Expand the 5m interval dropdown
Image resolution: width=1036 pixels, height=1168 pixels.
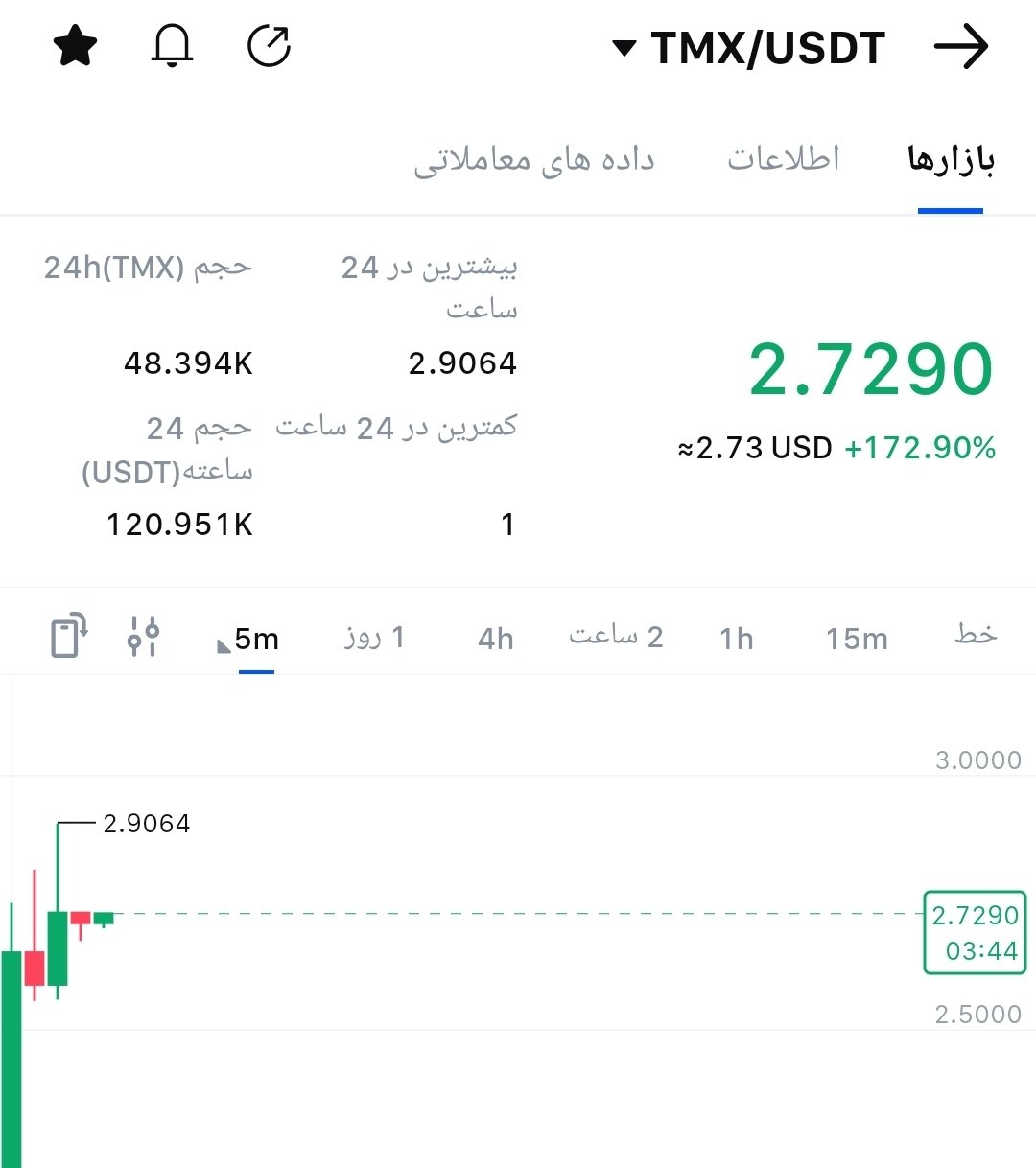[250, 639]
